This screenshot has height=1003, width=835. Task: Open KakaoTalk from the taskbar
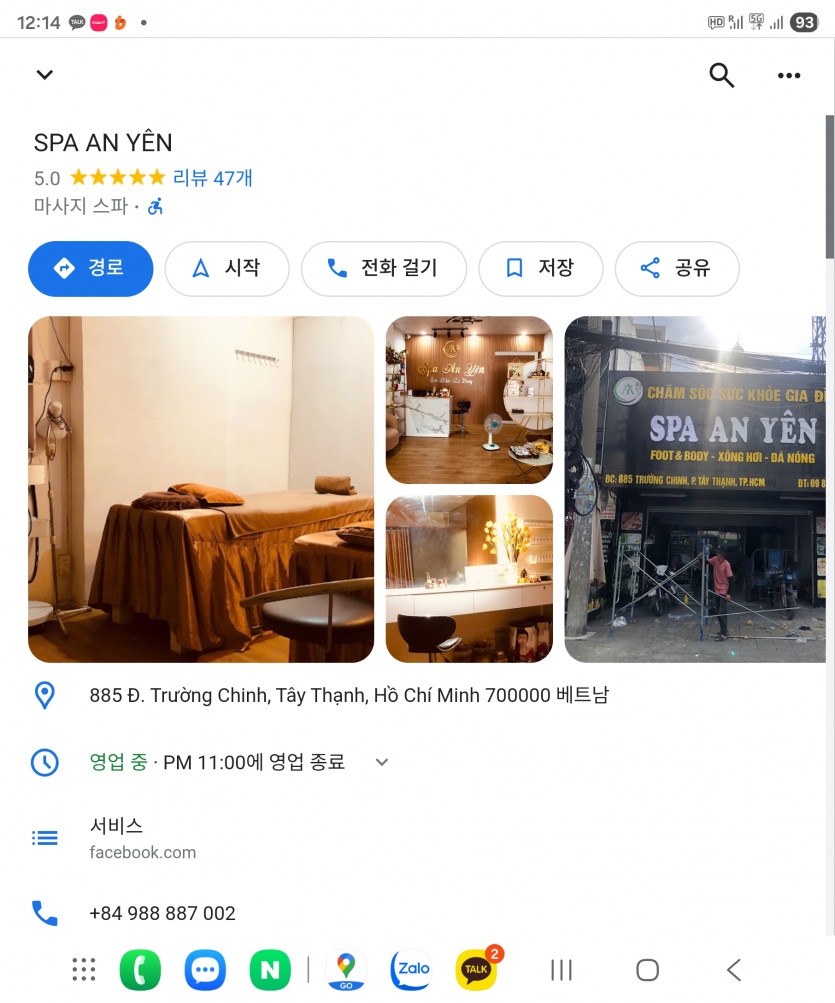476,970
